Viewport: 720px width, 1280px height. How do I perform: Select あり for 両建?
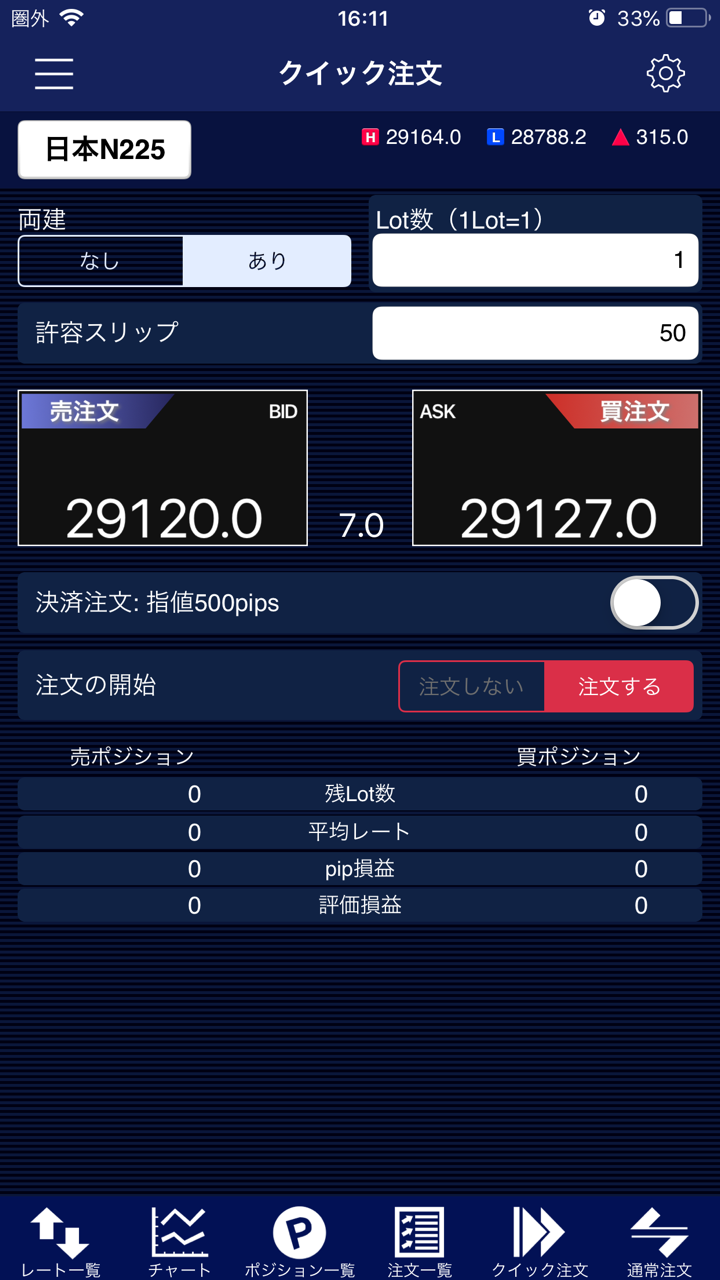point(266,259)
